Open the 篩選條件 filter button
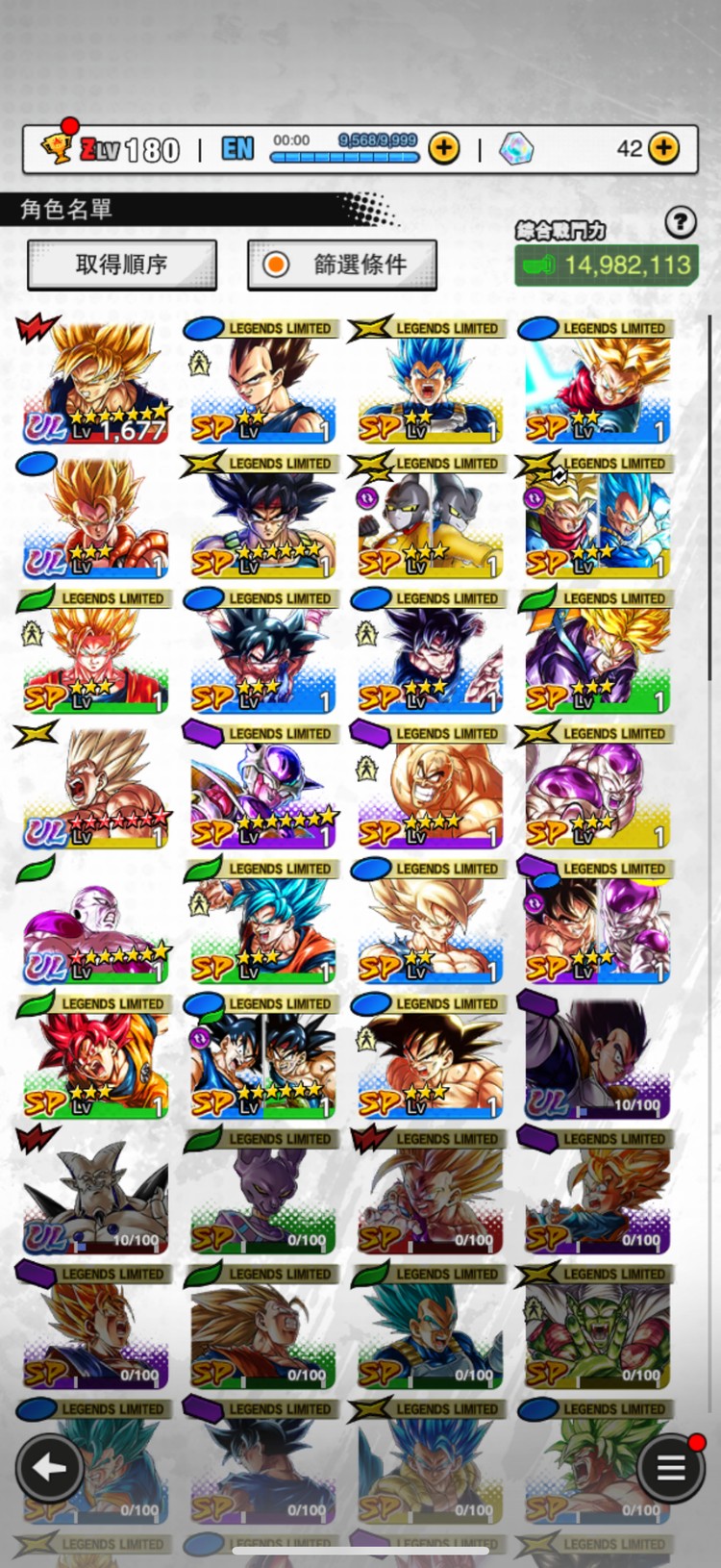Image resolution: width=721 pixels, height=1568 pixels. 342,265
